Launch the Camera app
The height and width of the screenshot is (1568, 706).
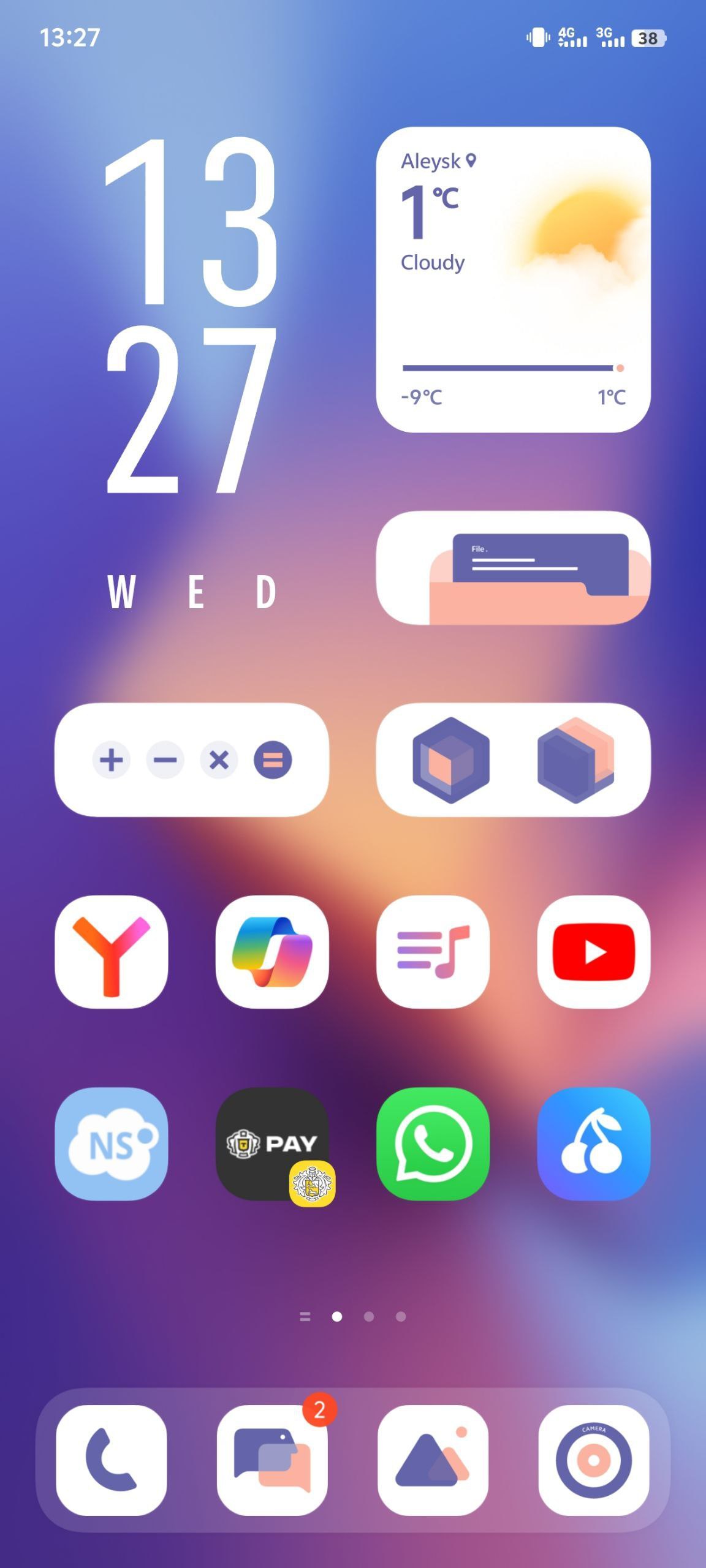tap(593, 1460)
